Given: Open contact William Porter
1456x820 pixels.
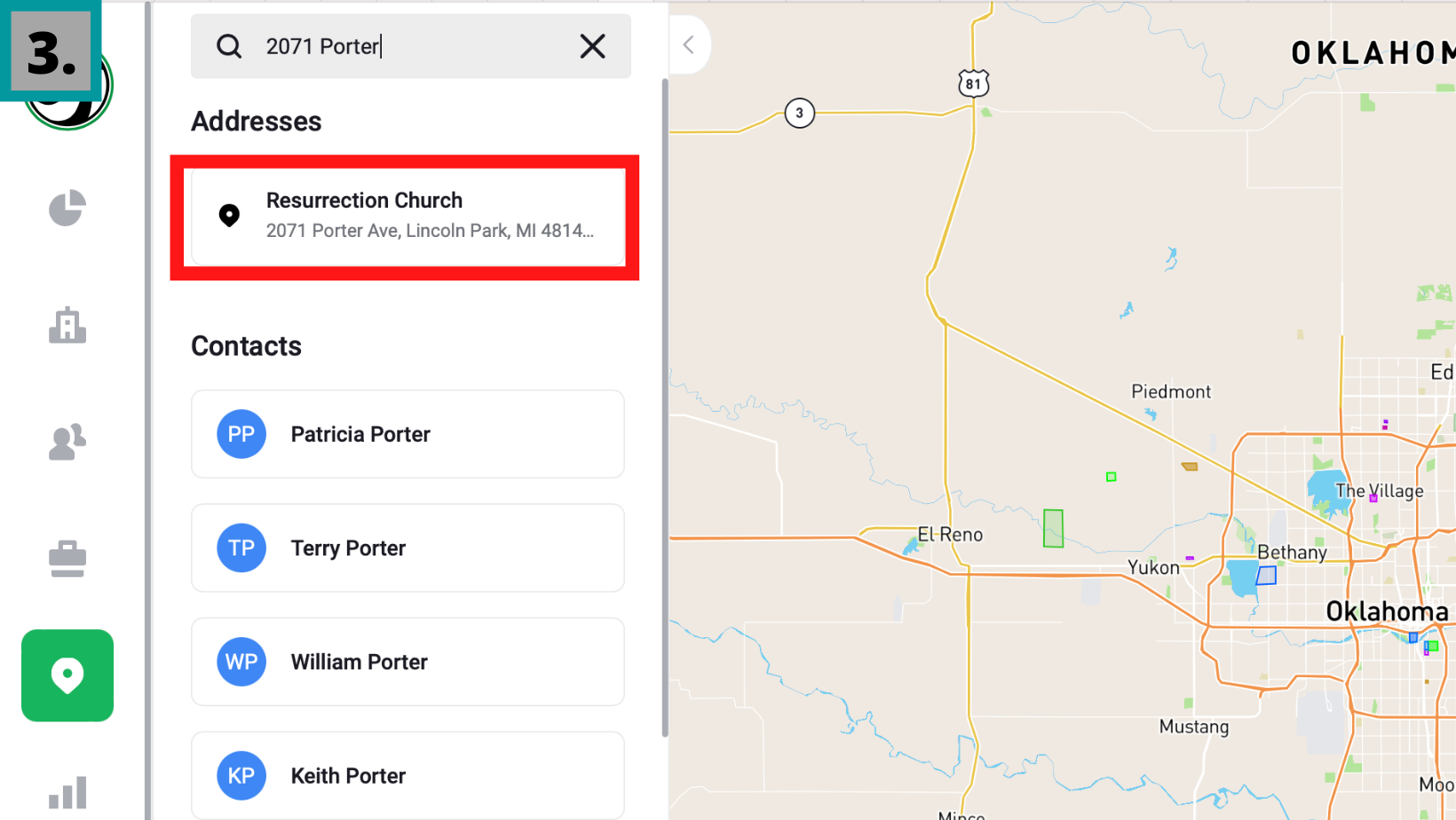Looking at the screenshot, I should (408, 662).
